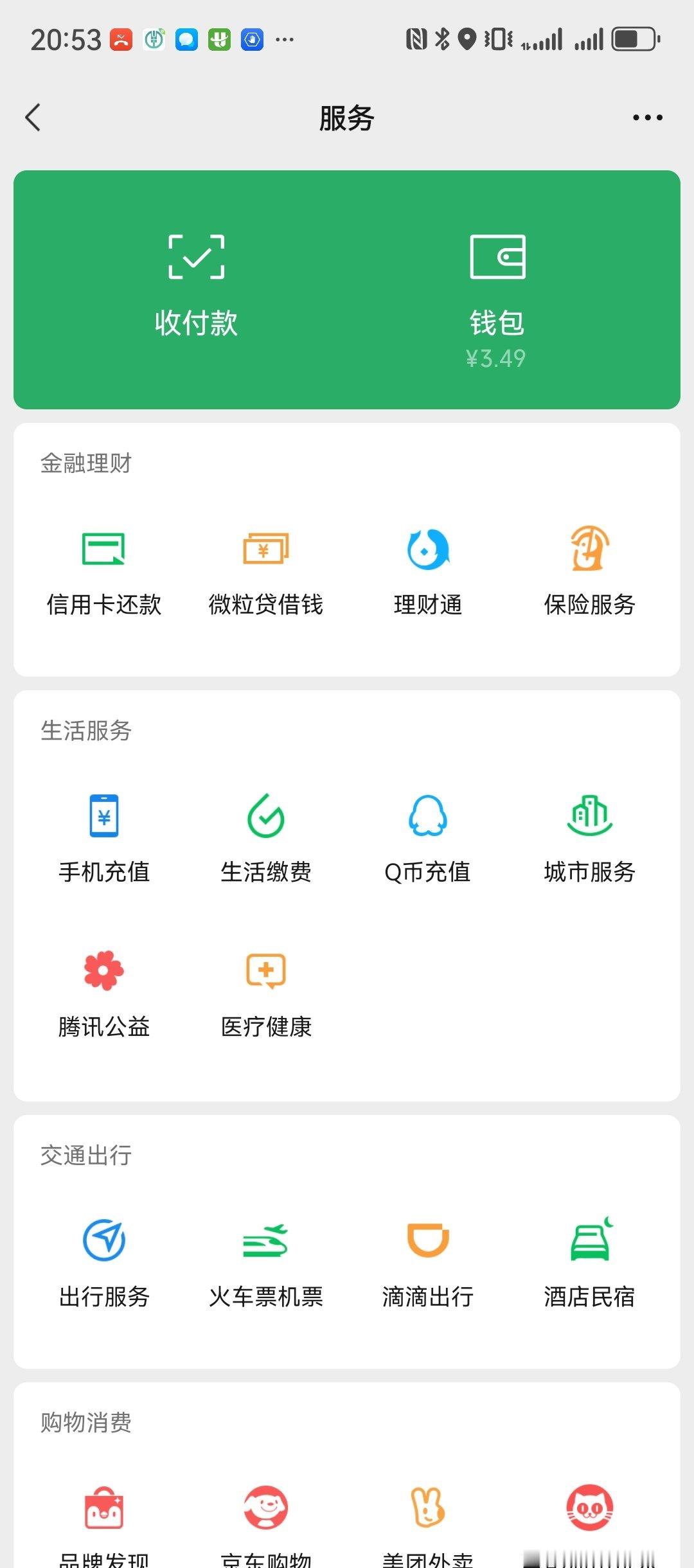
Task: Open the 收付款 pay and receive panel
Action: click(x=196, y=283)
